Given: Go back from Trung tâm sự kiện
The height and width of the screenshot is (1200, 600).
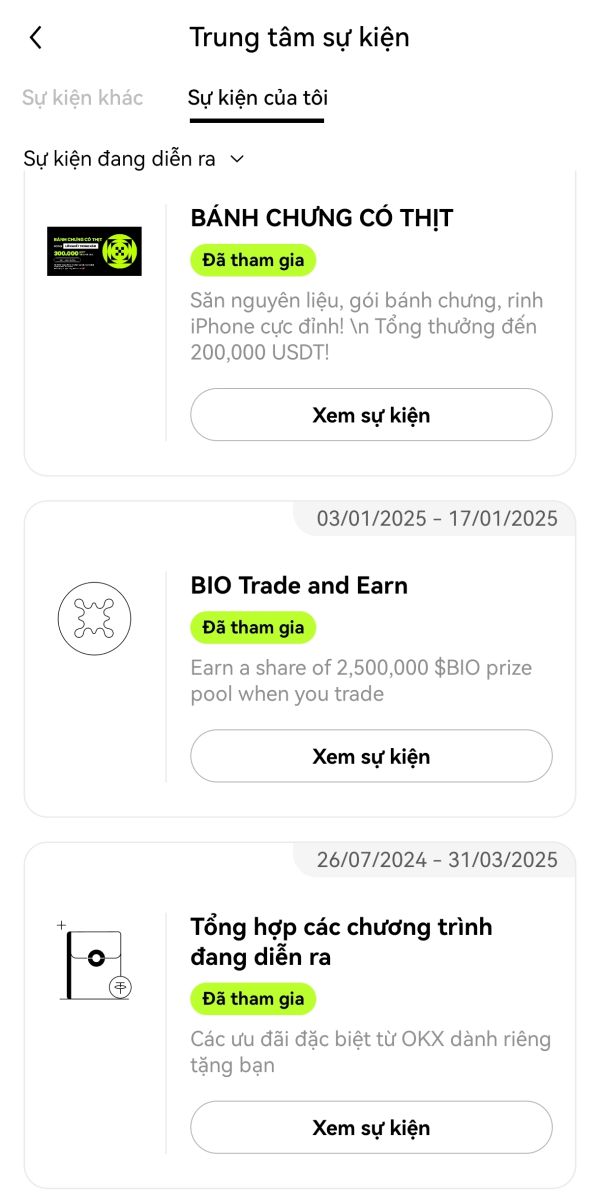Looking at the screenshot, I should point(36,38).
